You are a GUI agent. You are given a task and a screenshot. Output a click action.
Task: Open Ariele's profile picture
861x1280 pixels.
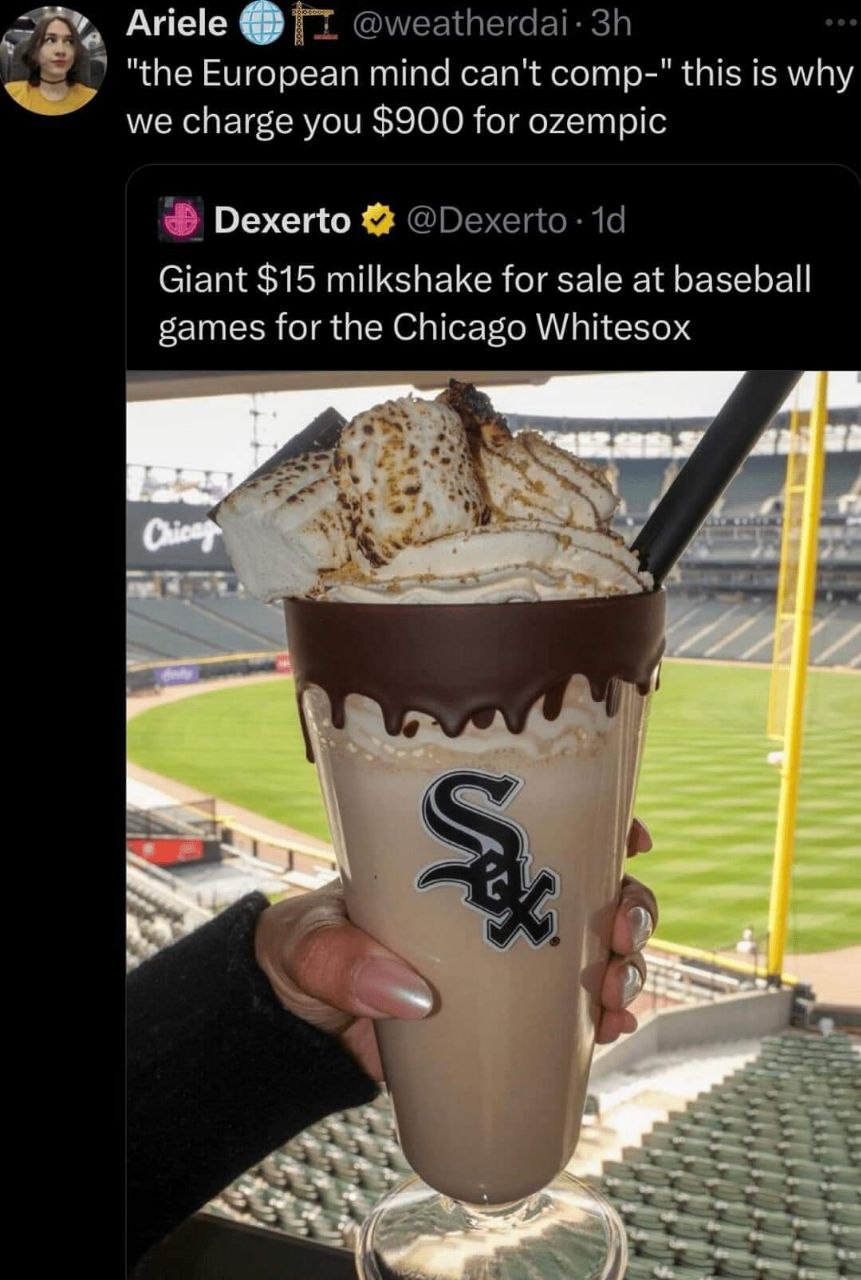tap(52, 59)
